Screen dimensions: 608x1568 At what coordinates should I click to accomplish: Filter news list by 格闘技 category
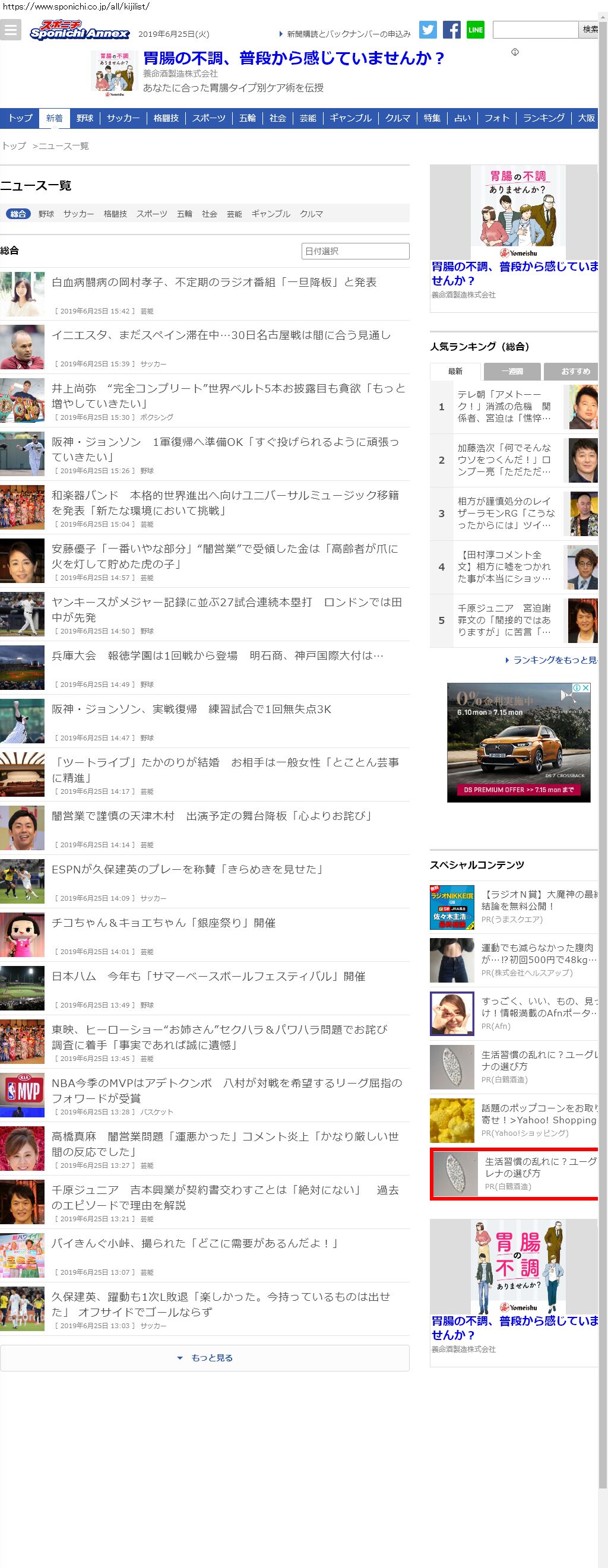coord(115,214)
